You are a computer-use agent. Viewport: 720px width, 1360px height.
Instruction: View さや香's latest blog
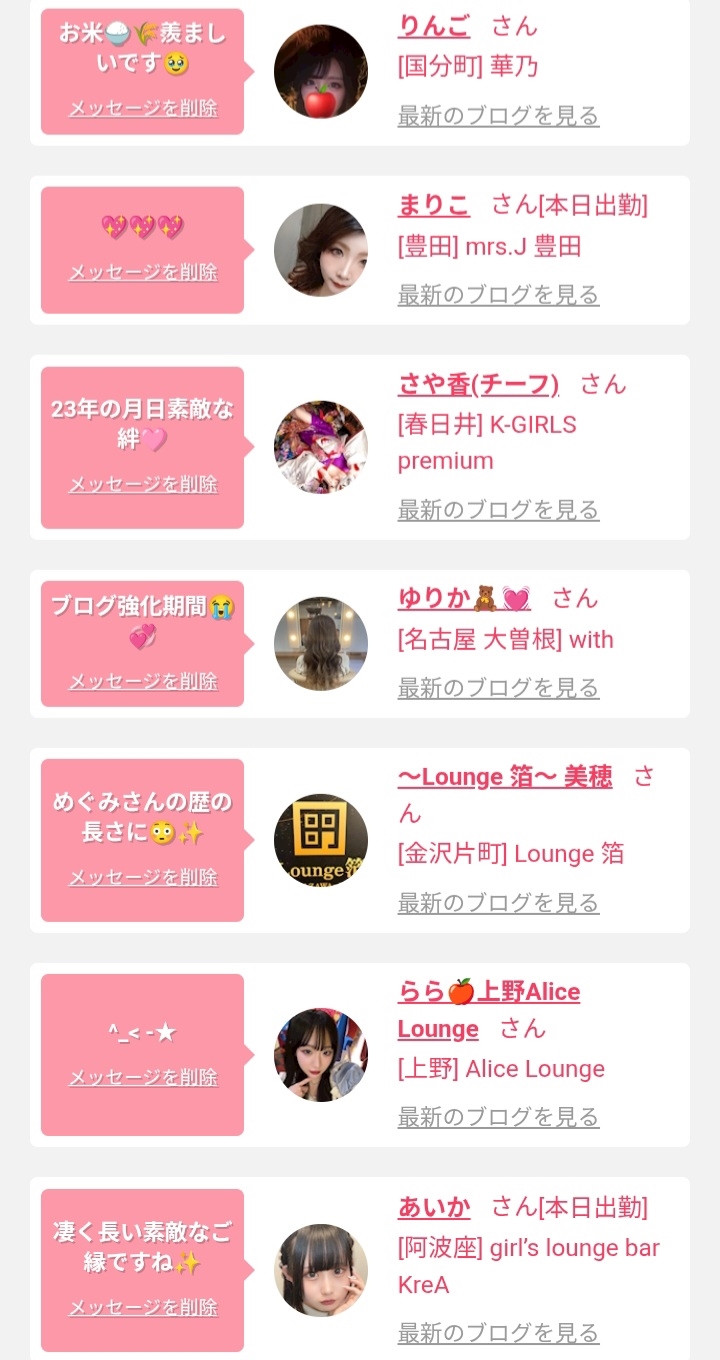coord(498,510)
